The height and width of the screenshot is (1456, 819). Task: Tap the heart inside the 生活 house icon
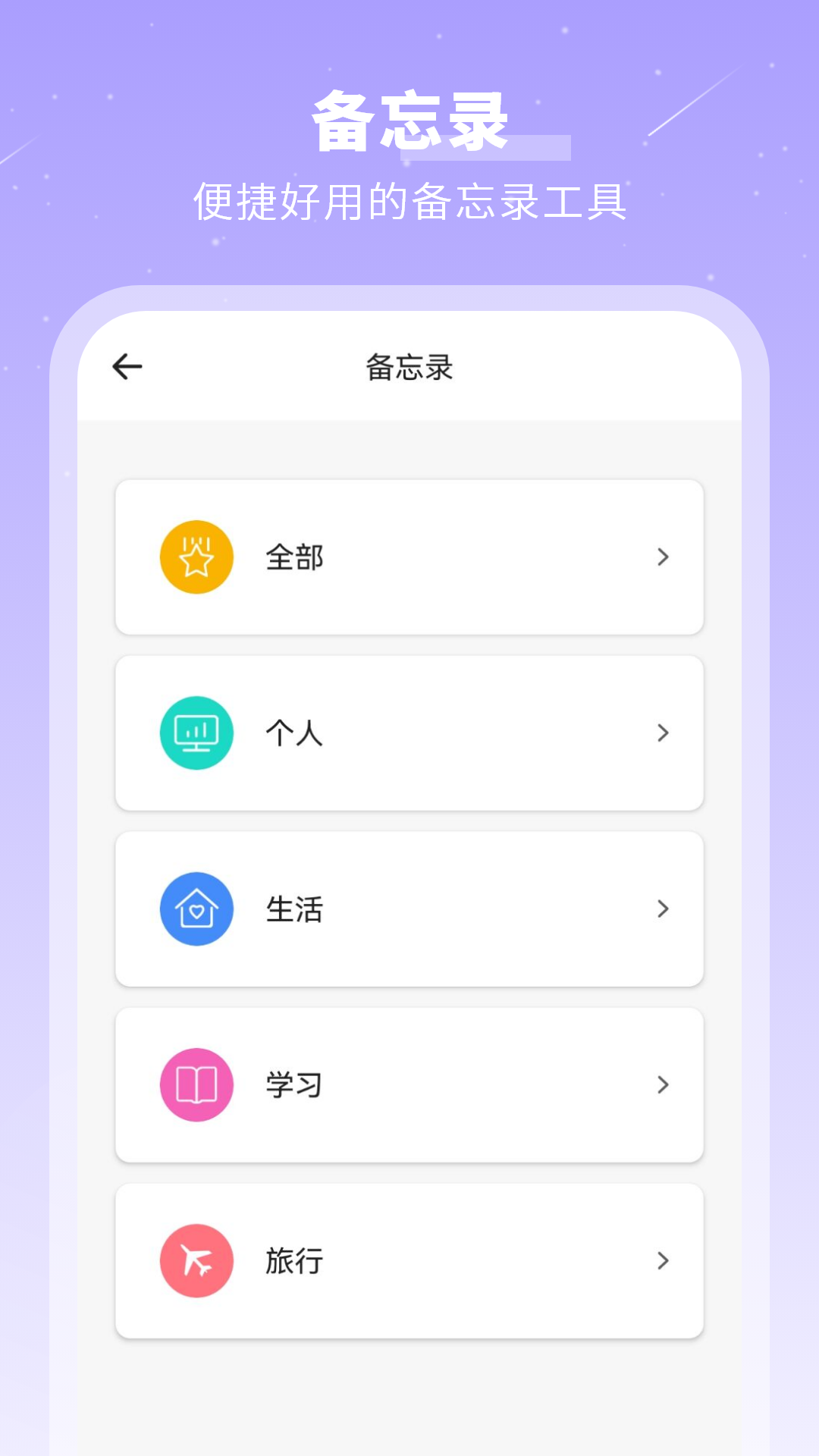pos(196,913)
